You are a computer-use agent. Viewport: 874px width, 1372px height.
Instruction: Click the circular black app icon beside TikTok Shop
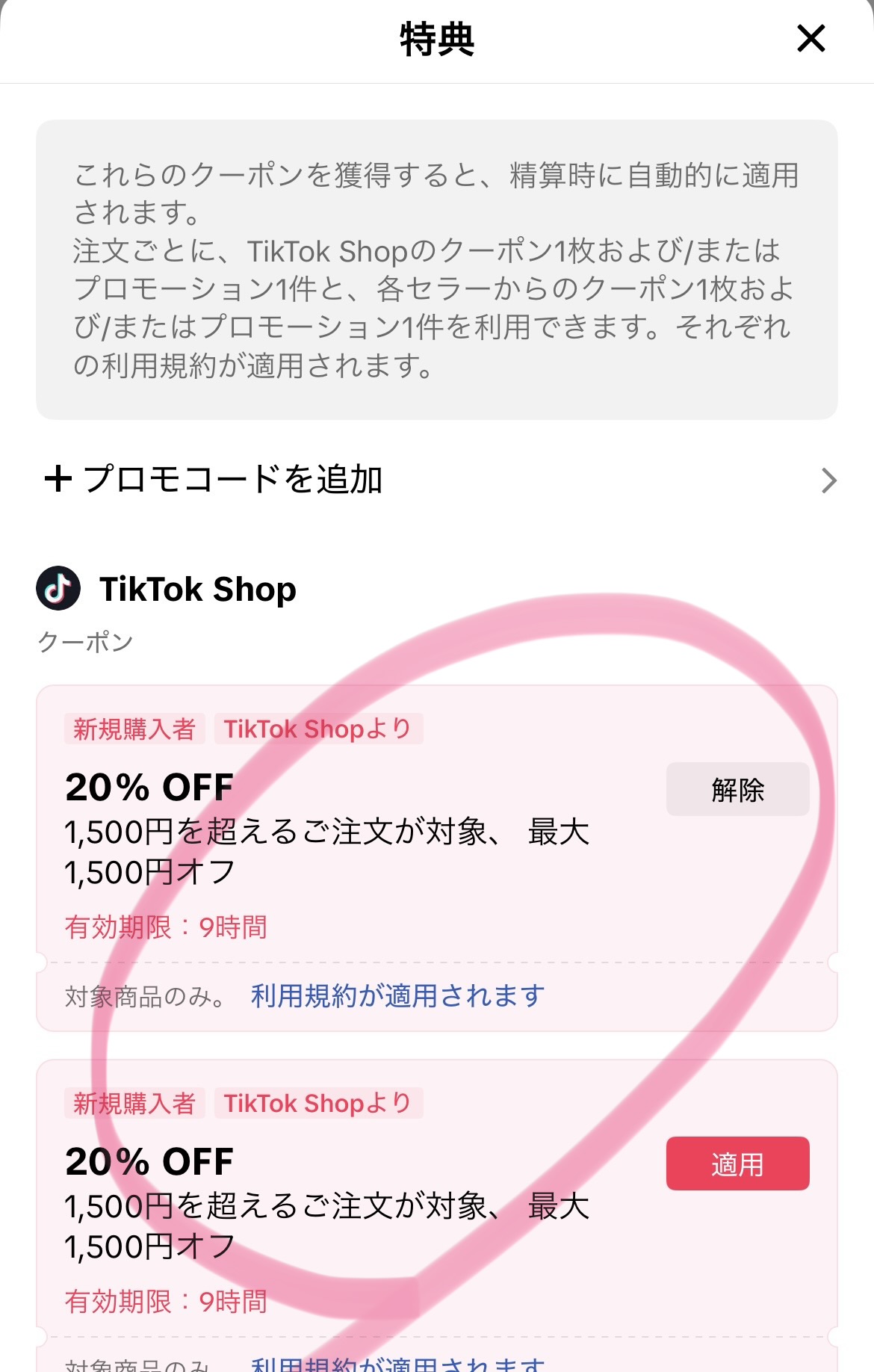(58, 590)
